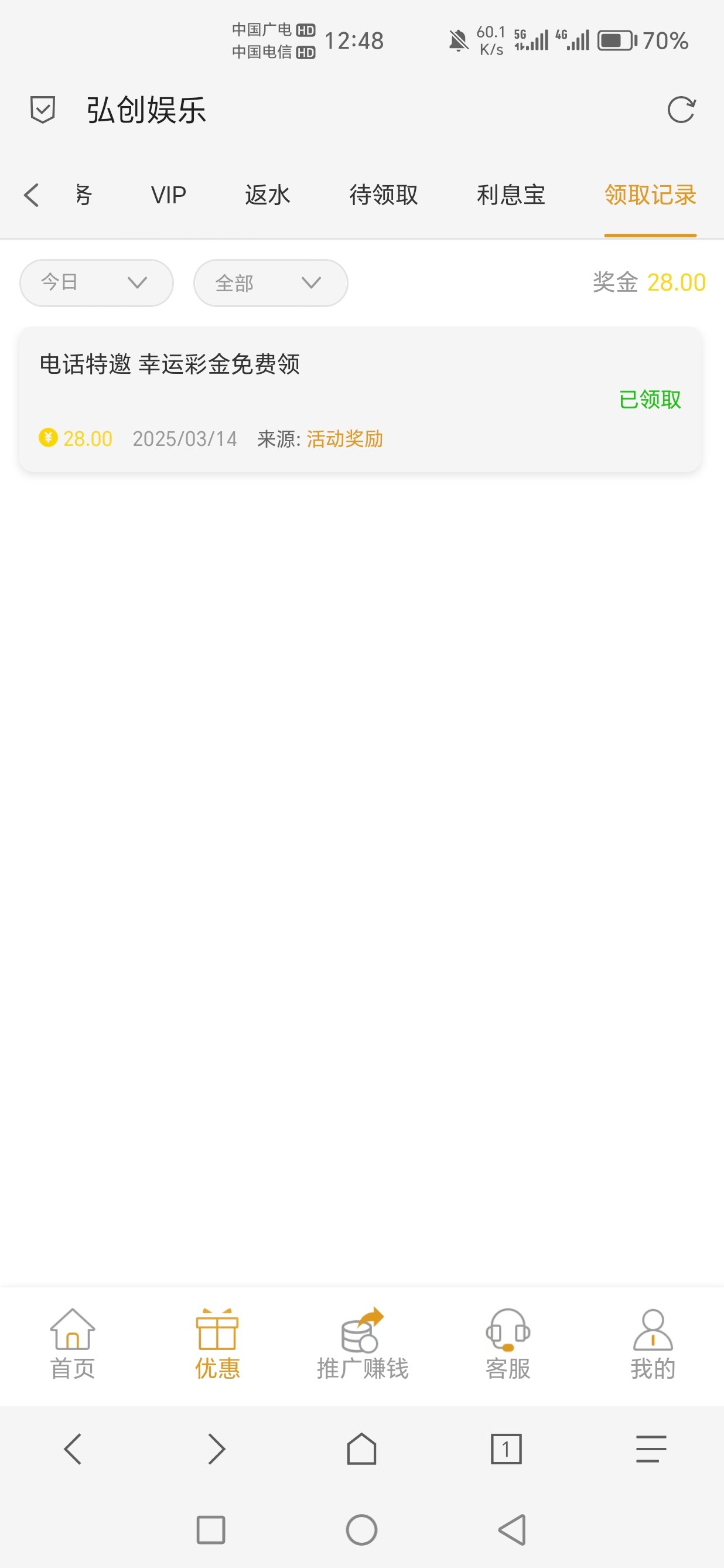
Task: Switch to the VIP tab
Action: pyautogui.click(x=169, y=195)
